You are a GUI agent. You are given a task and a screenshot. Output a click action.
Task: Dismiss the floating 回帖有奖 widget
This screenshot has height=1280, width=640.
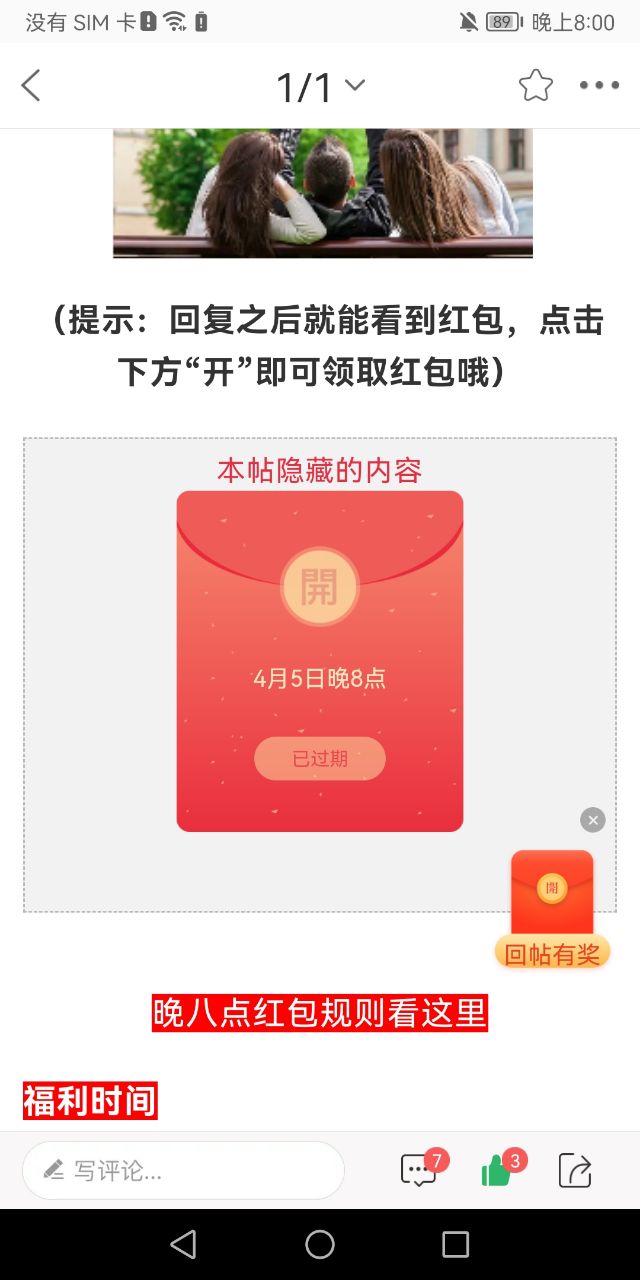[593, 820]
